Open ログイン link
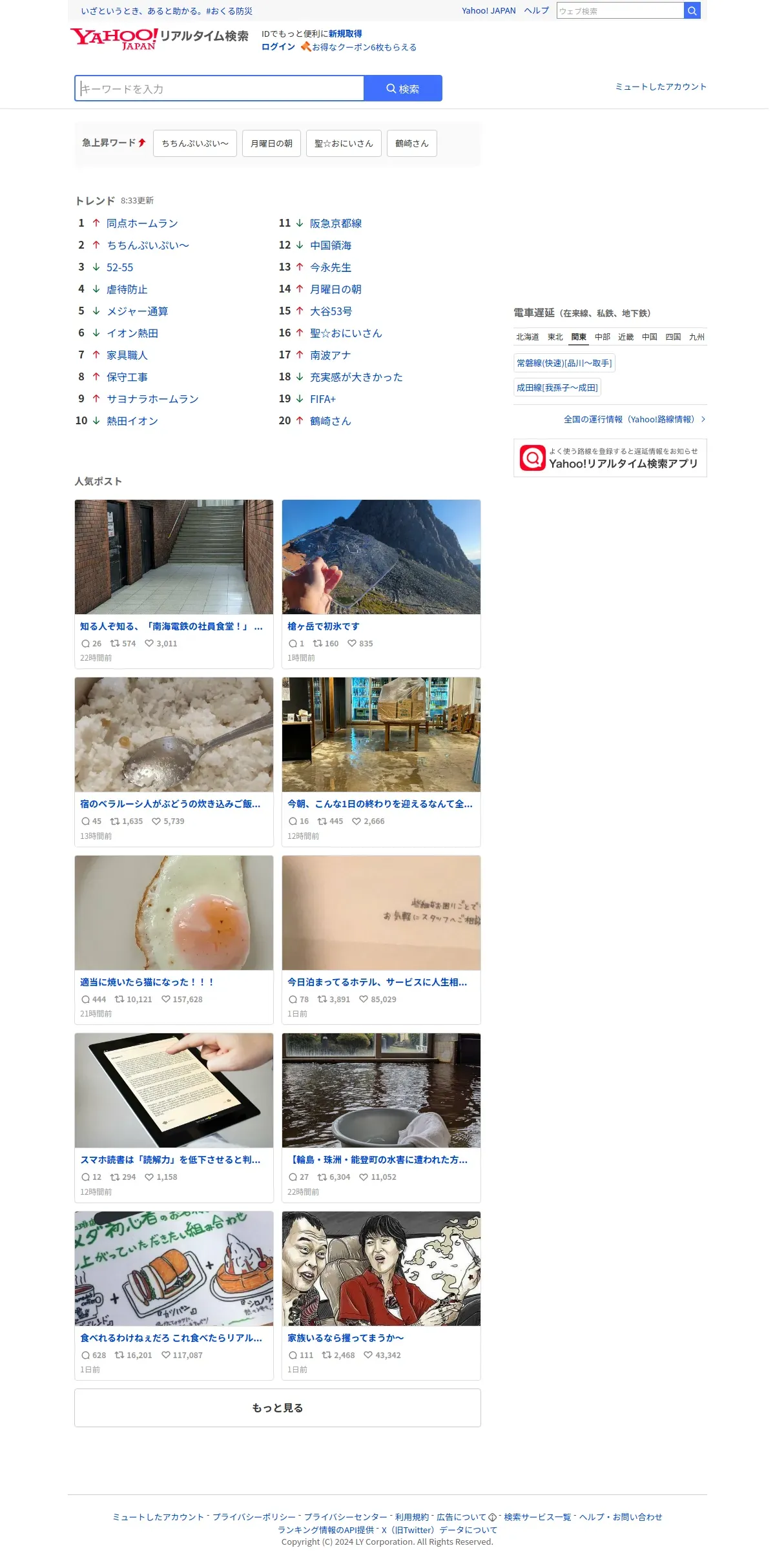 (x=278, y=47)
